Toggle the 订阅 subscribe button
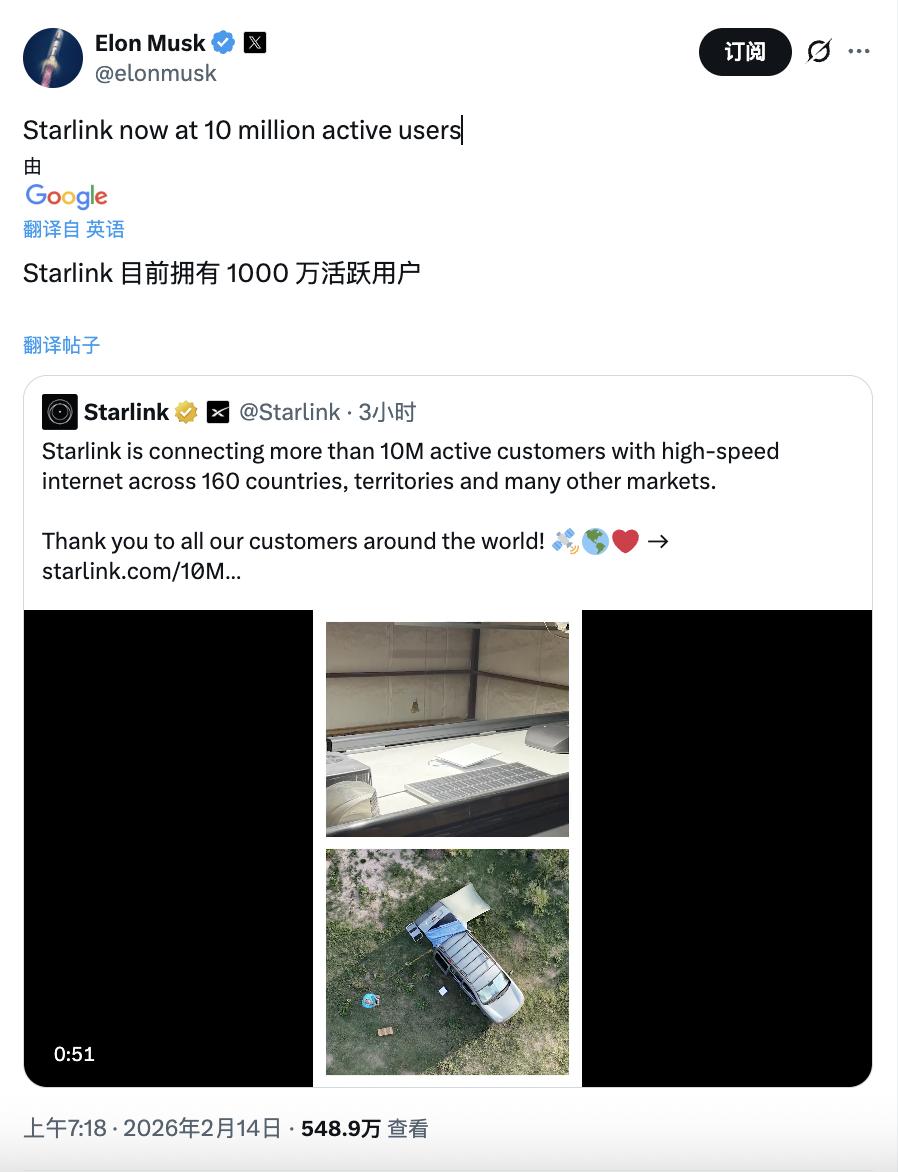Image resolution: width=898 pixels, height=1172 pixels. (x=744, y=52)
